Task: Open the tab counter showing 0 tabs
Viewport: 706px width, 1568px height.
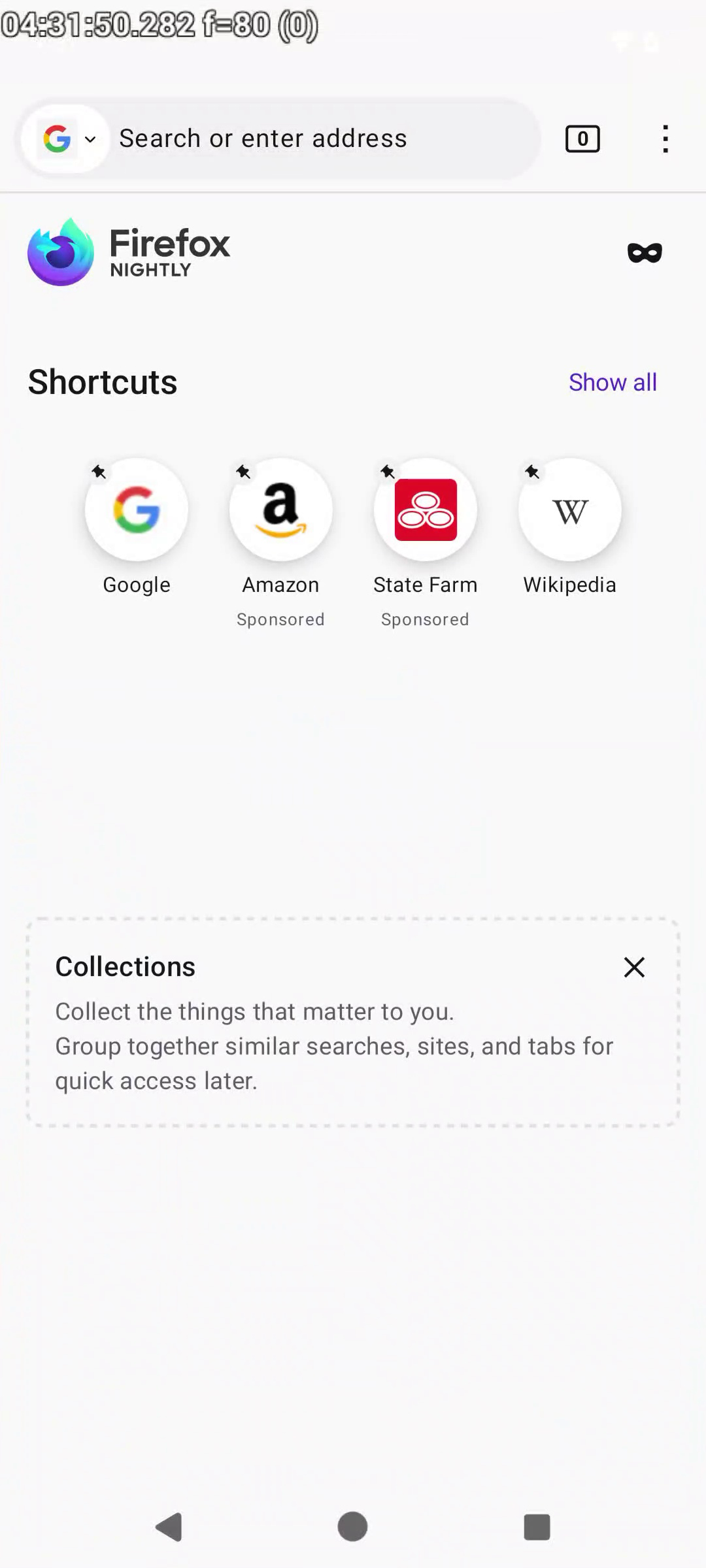Action: click(582, 139)
